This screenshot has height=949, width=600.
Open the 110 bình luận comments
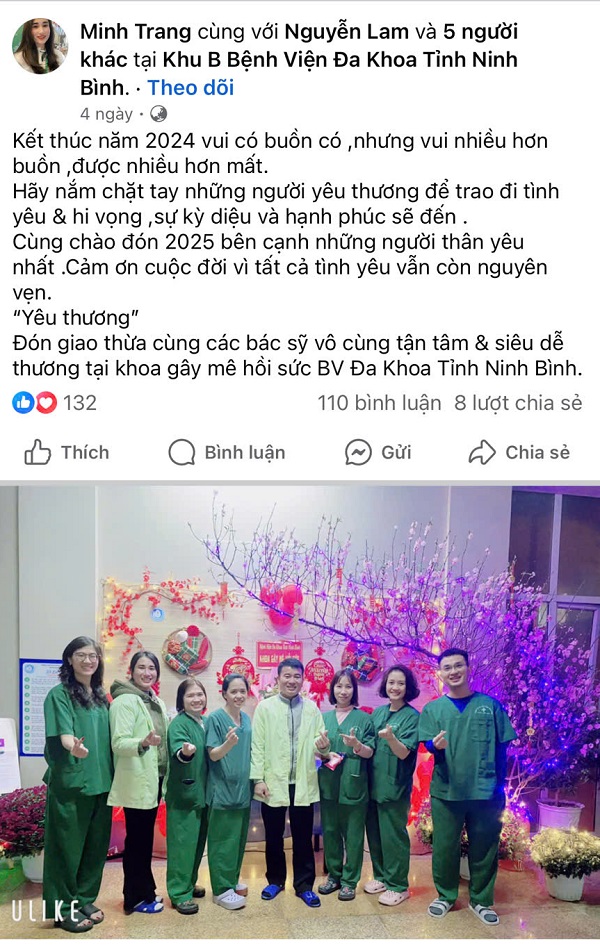coord(379,403)
